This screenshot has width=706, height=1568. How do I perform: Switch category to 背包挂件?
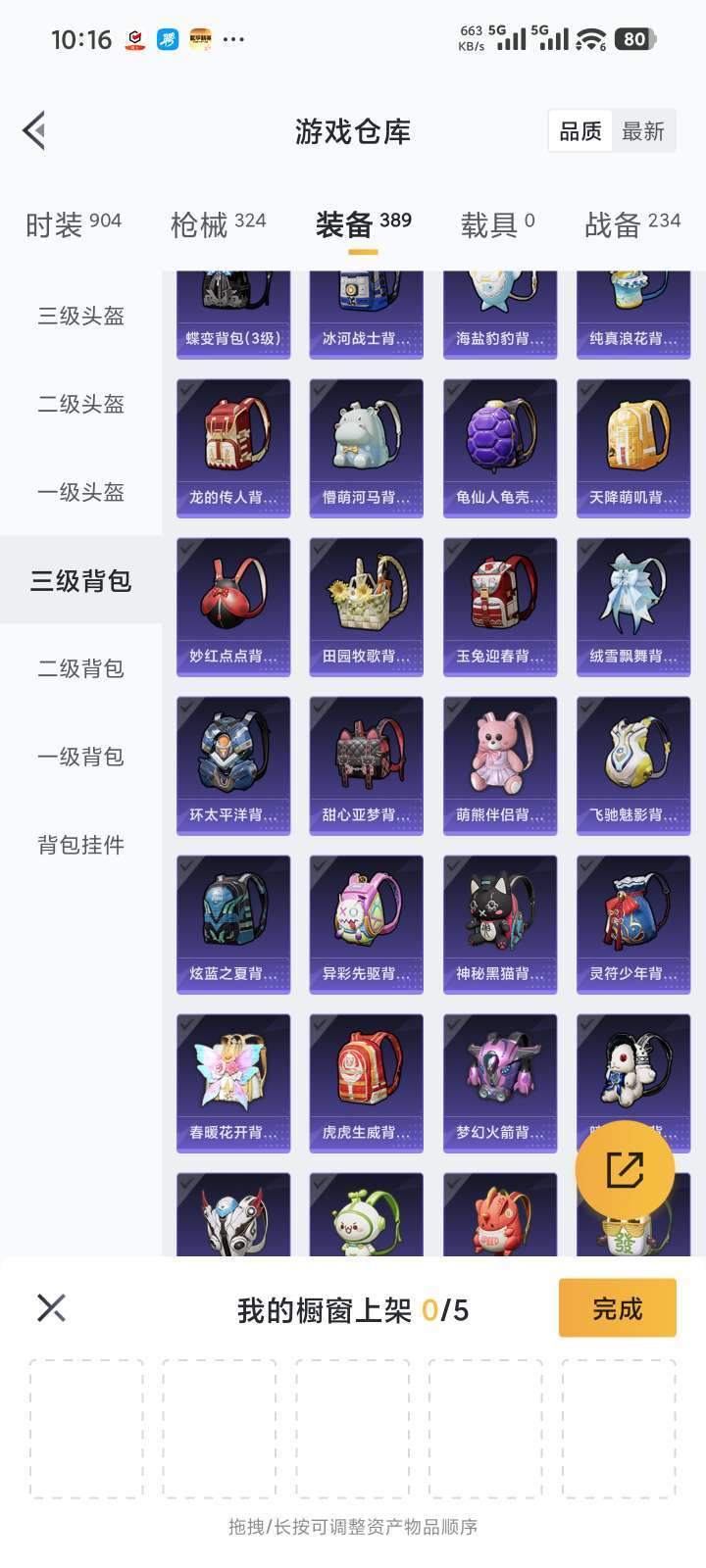[79, 844]
